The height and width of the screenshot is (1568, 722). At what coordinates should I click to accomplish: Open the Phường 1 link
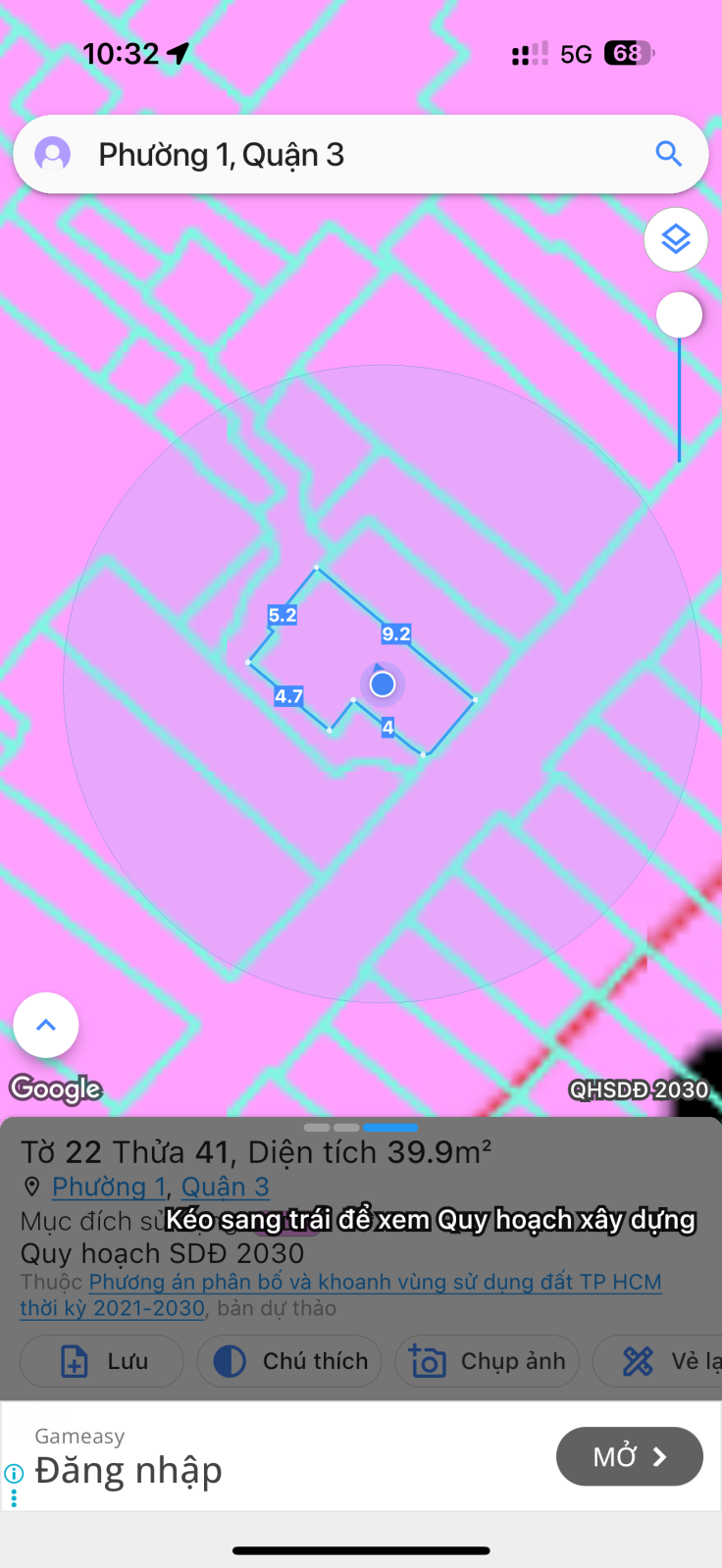pos(108,1187)
